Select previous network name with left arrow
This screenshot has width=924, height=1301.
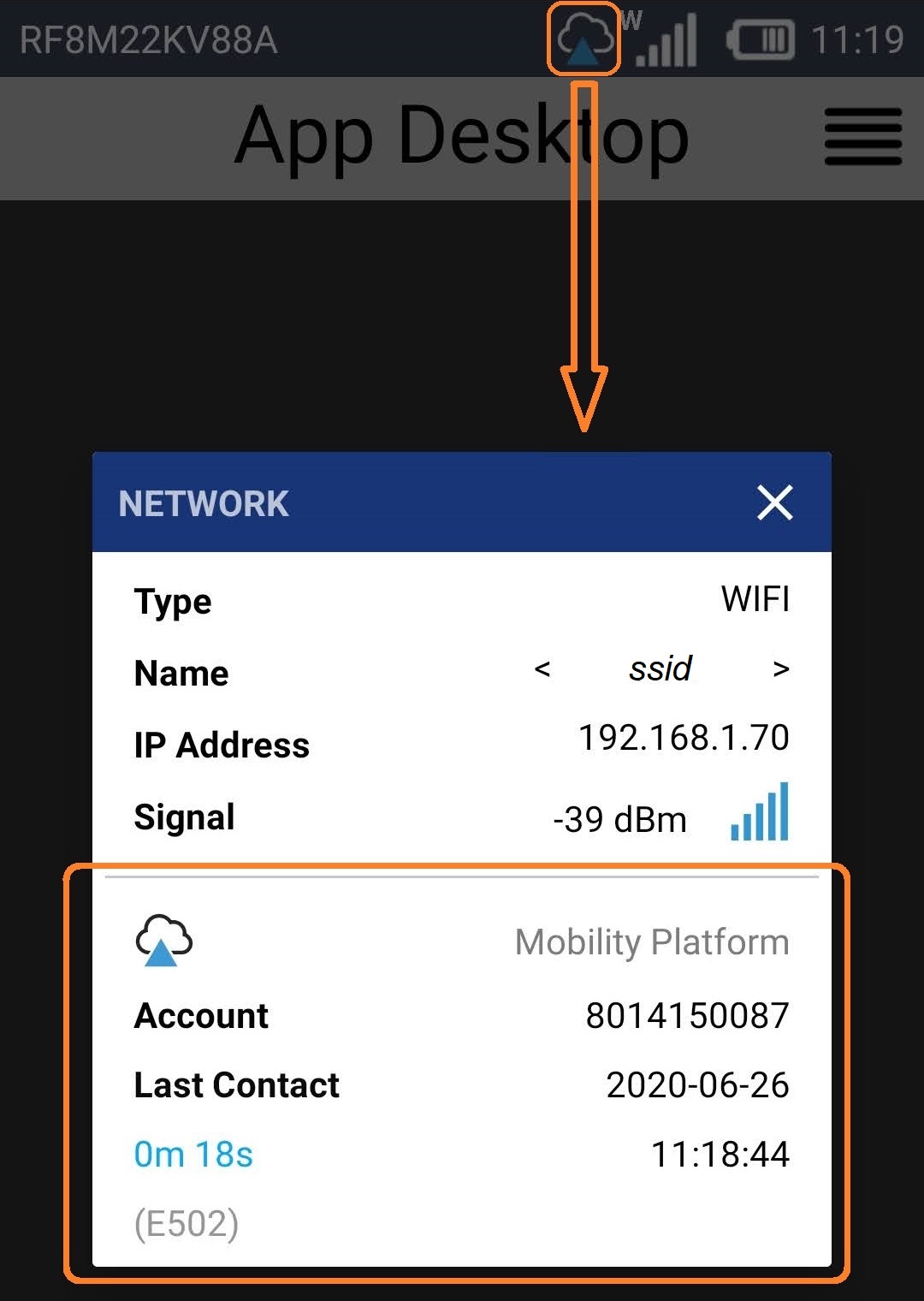pos(542,668)
